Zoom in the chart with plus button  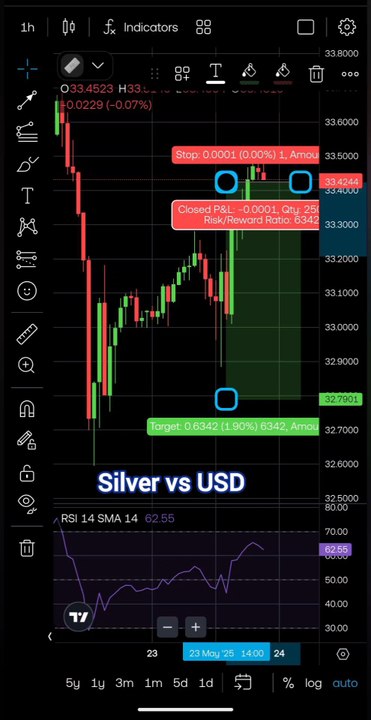click(196, 627)
